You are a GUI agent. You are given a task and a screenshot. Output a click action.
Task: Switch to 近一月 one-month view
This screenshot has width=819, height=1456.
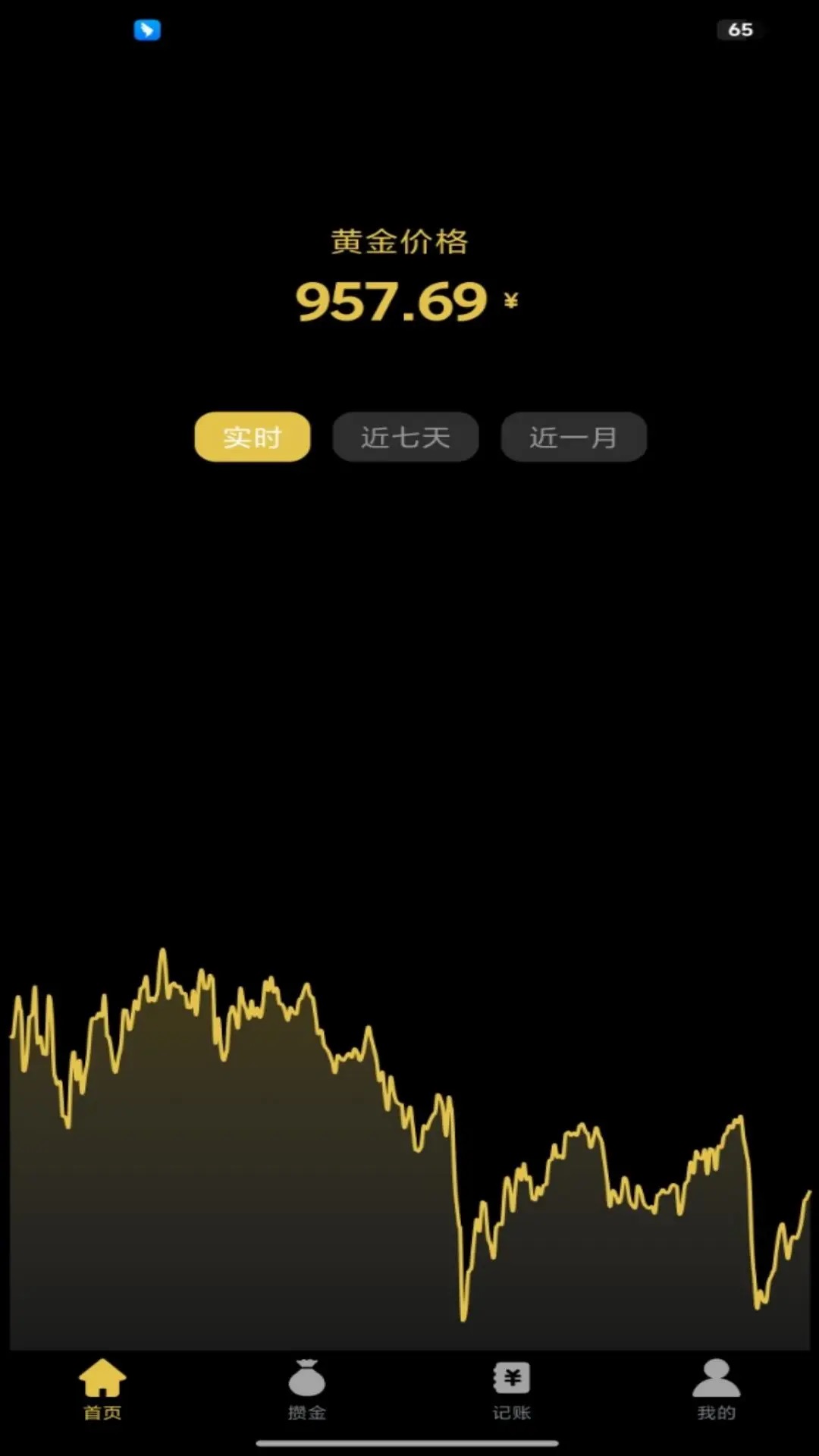click(573, 436)
